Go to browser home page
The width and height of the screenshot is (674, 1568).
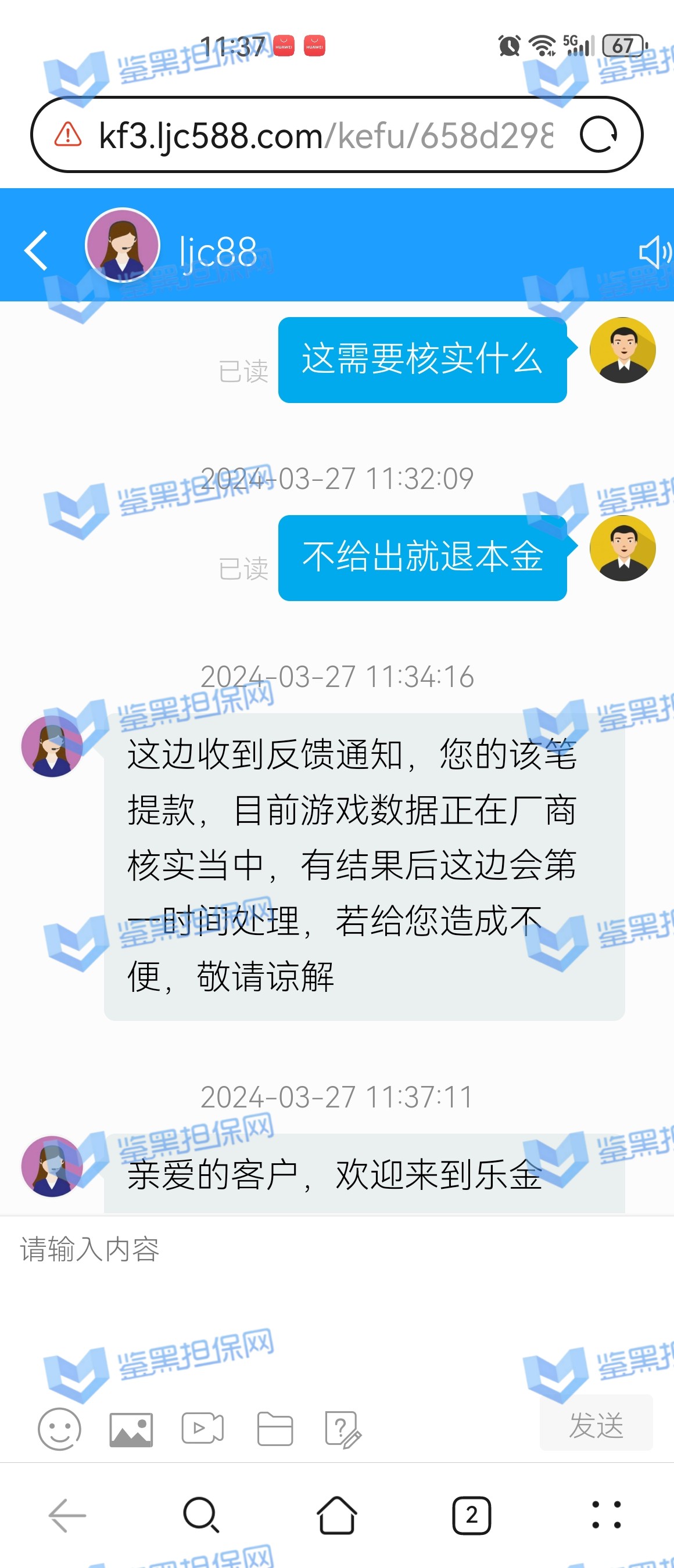point(336,1515)
